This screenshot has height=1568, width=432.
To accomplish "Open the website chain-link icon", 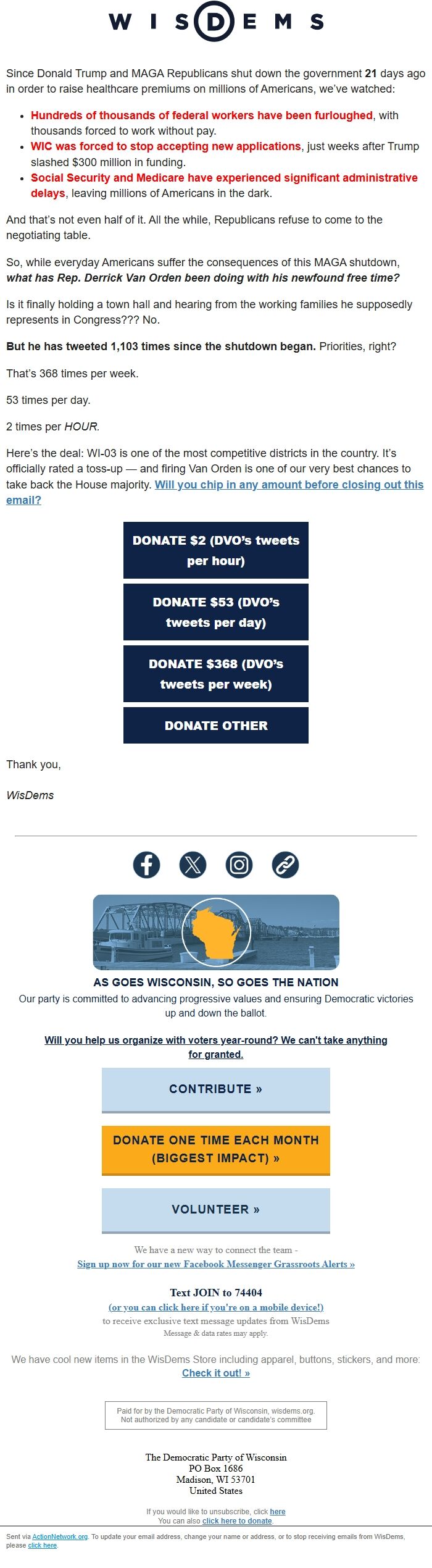I will 285,865.
